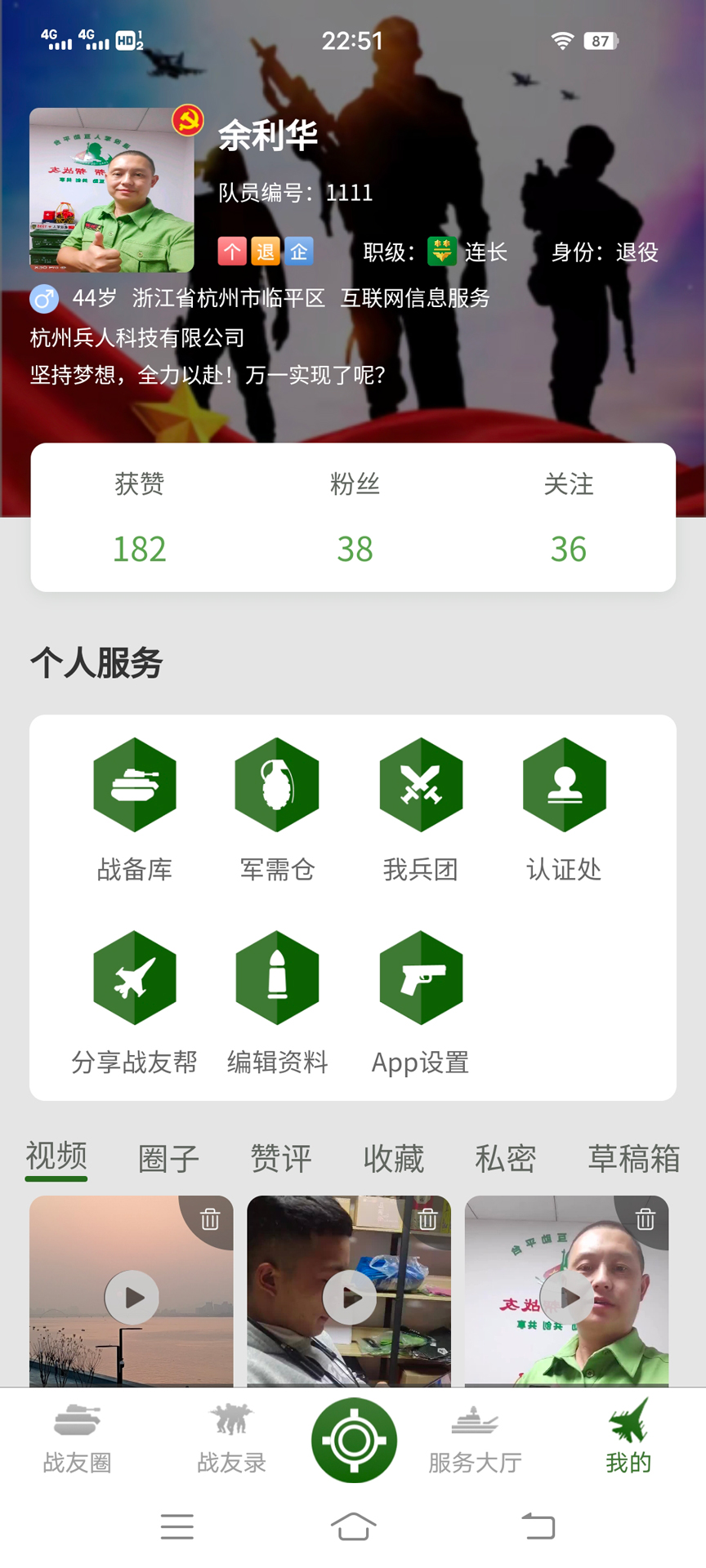
Task: Open 我兵团 crossed swords icon
Action: [420, 786]
